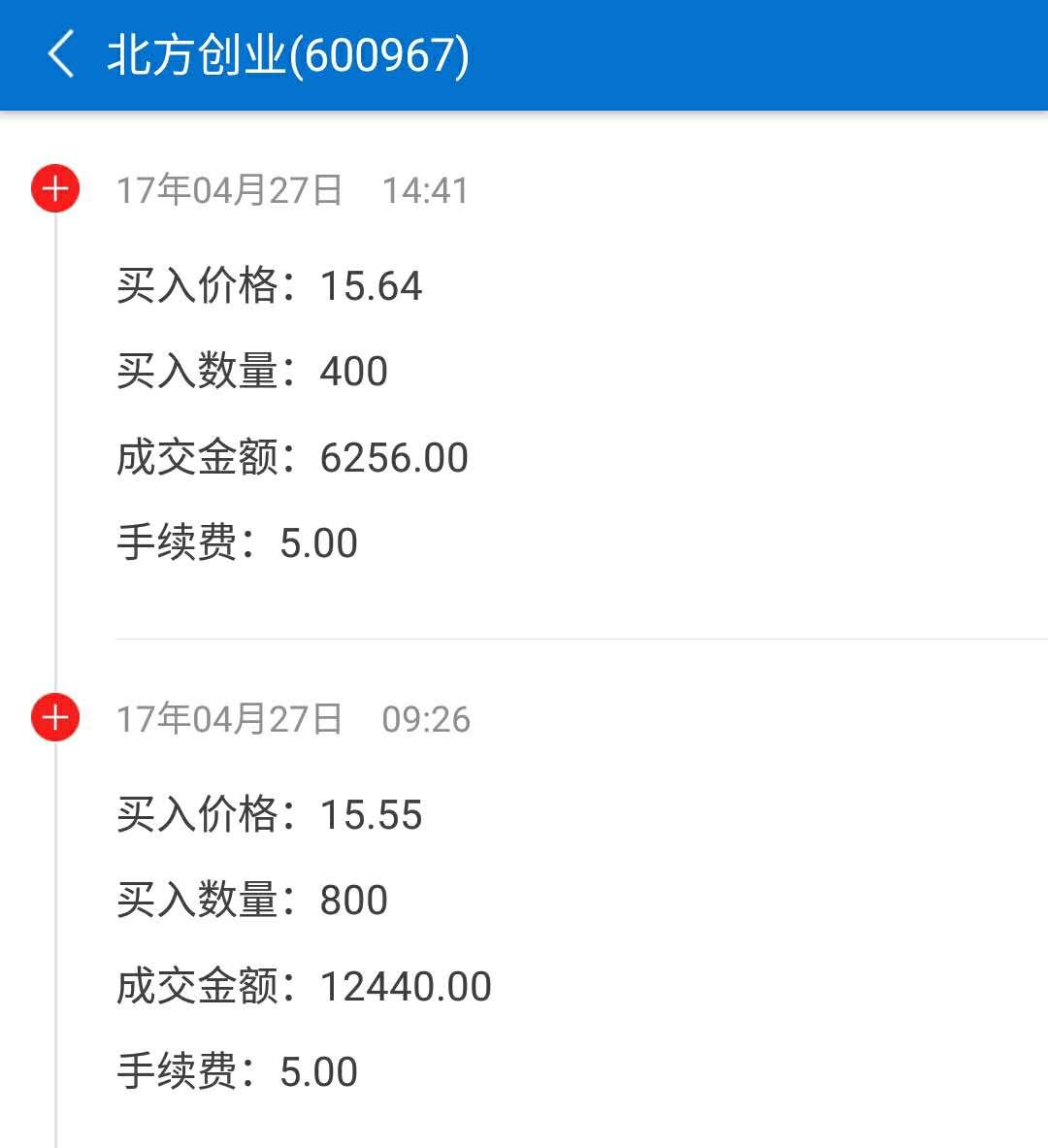This screenshot has width=1048, height=1148.
Task: Select the transaction amount 12440.00
Action: point(408,985)
